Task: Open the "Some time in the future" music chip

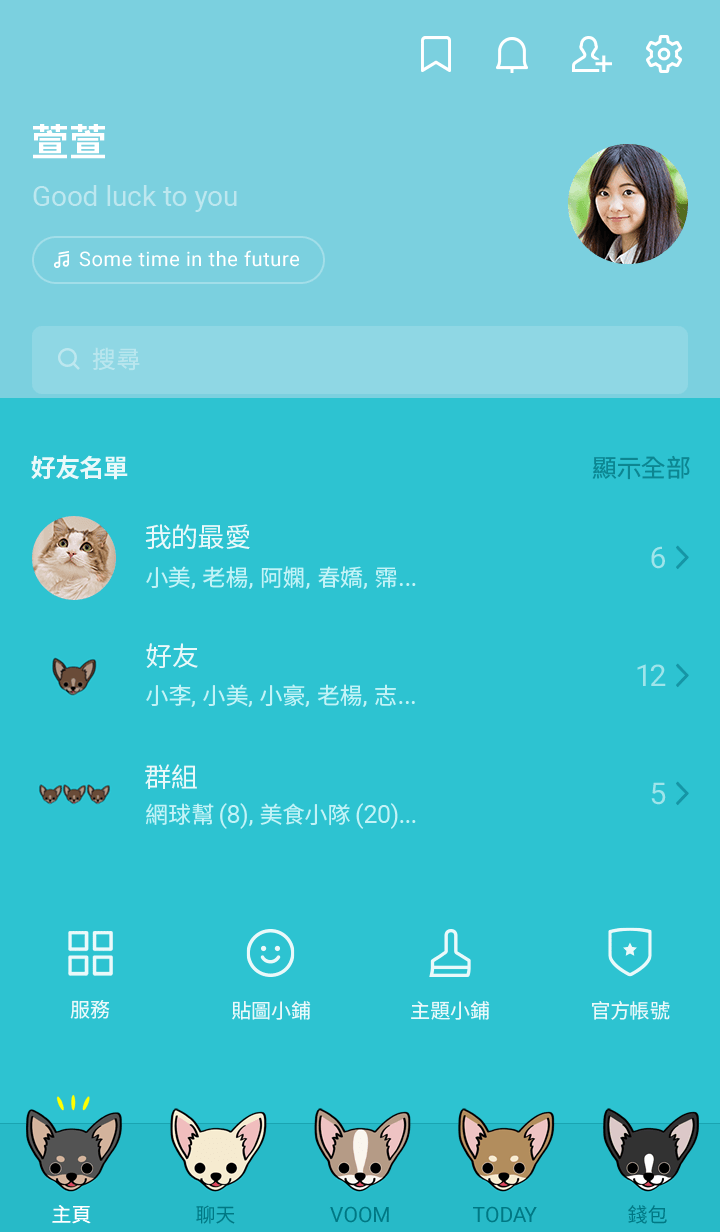Action: (178, 260)
